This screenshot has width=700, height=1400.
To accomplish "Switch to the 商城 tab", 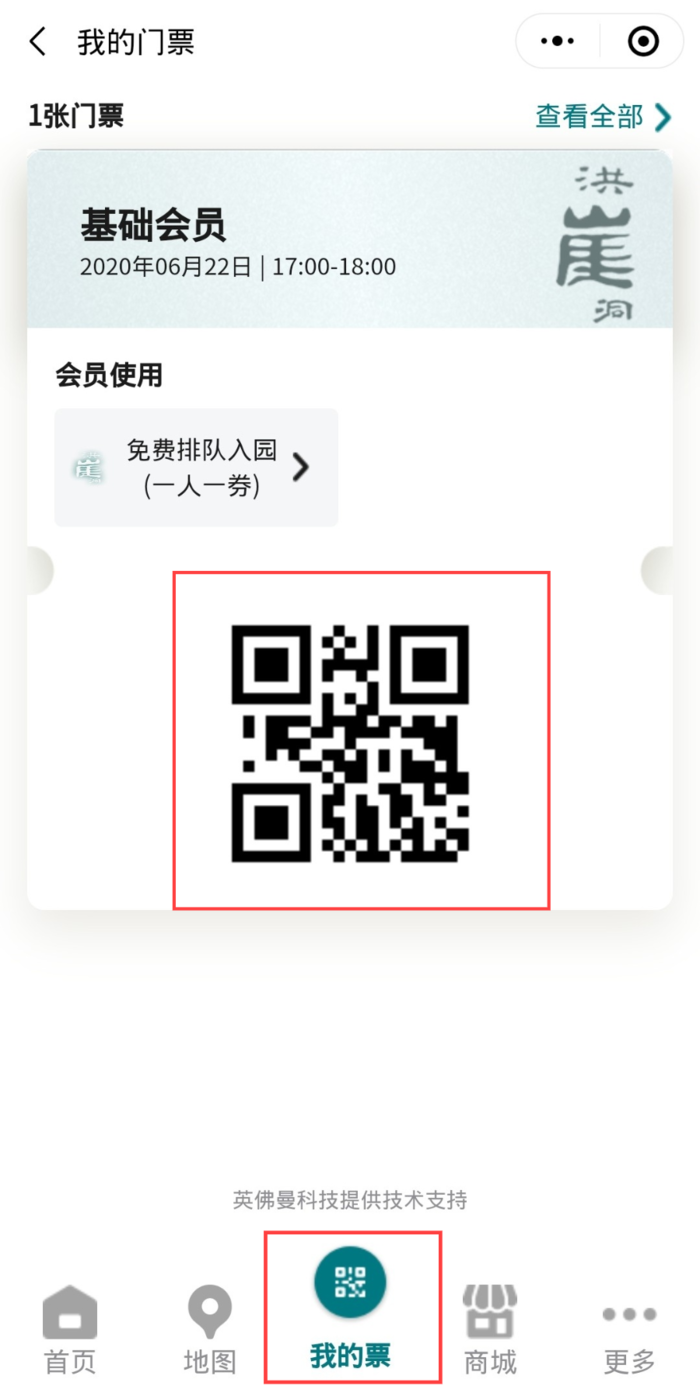I will (490, 1328).
